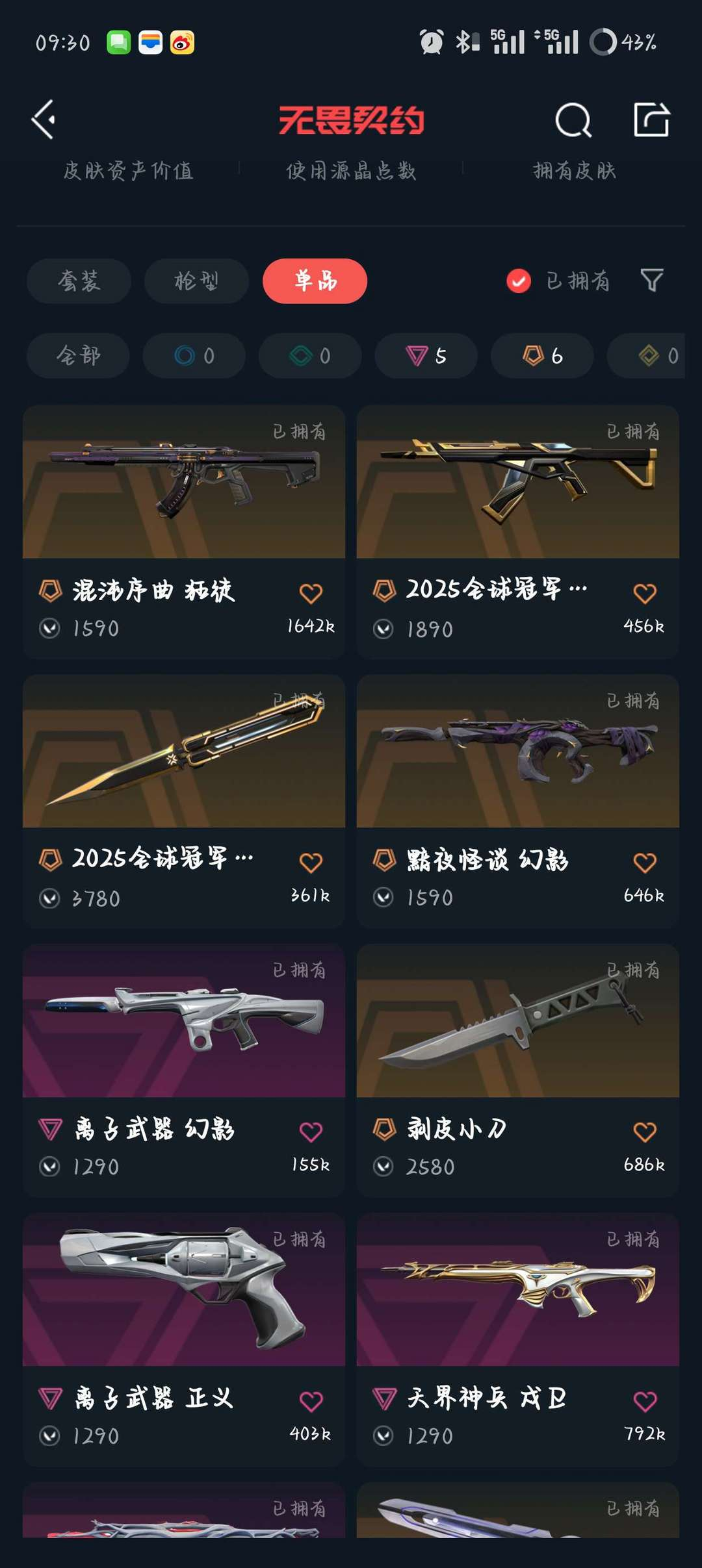
Task: Like the 天界神兵 戍卫 skin
Action: (x=645, y=1401)
